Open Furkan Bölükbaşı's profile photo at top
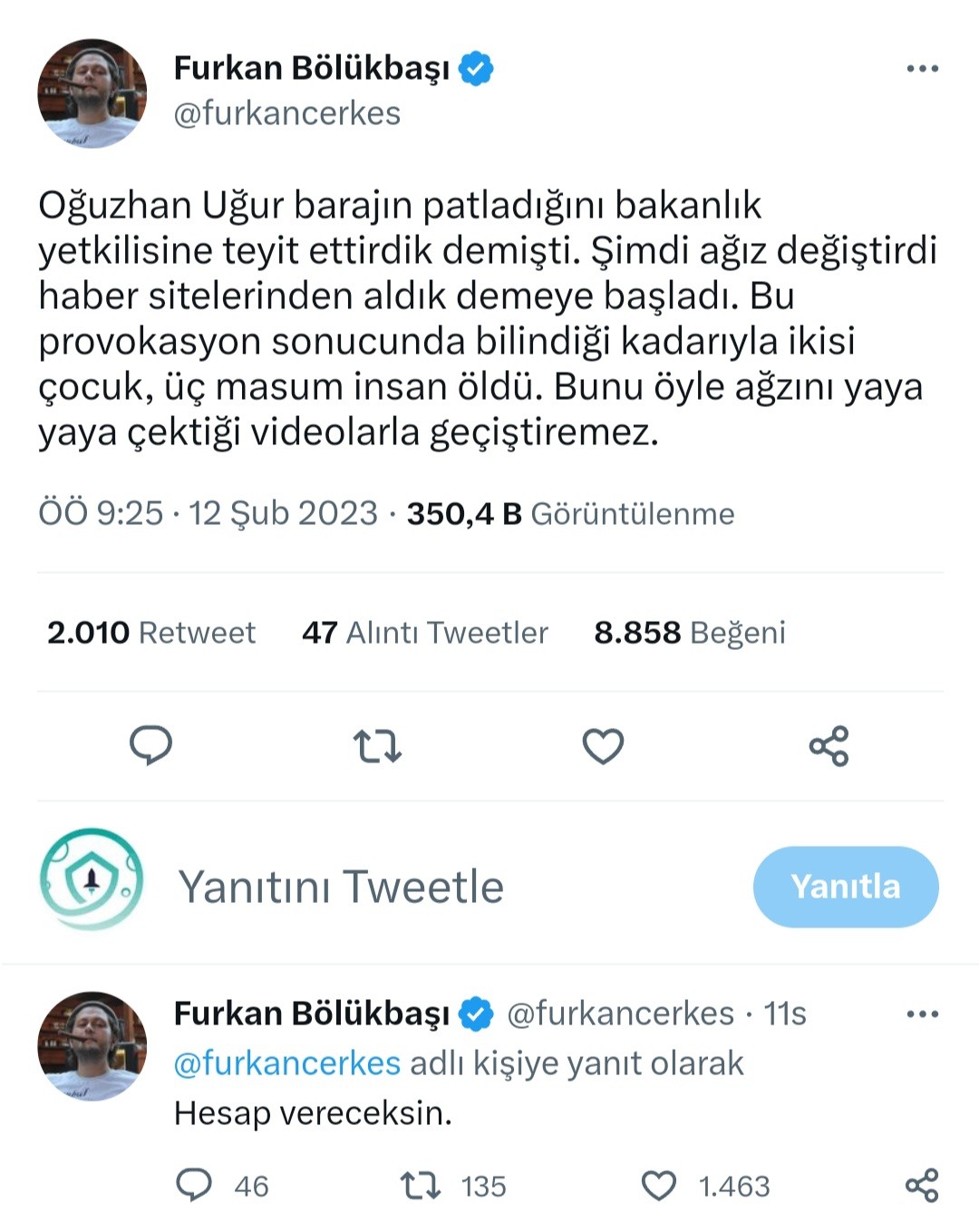 pos(92,93)
